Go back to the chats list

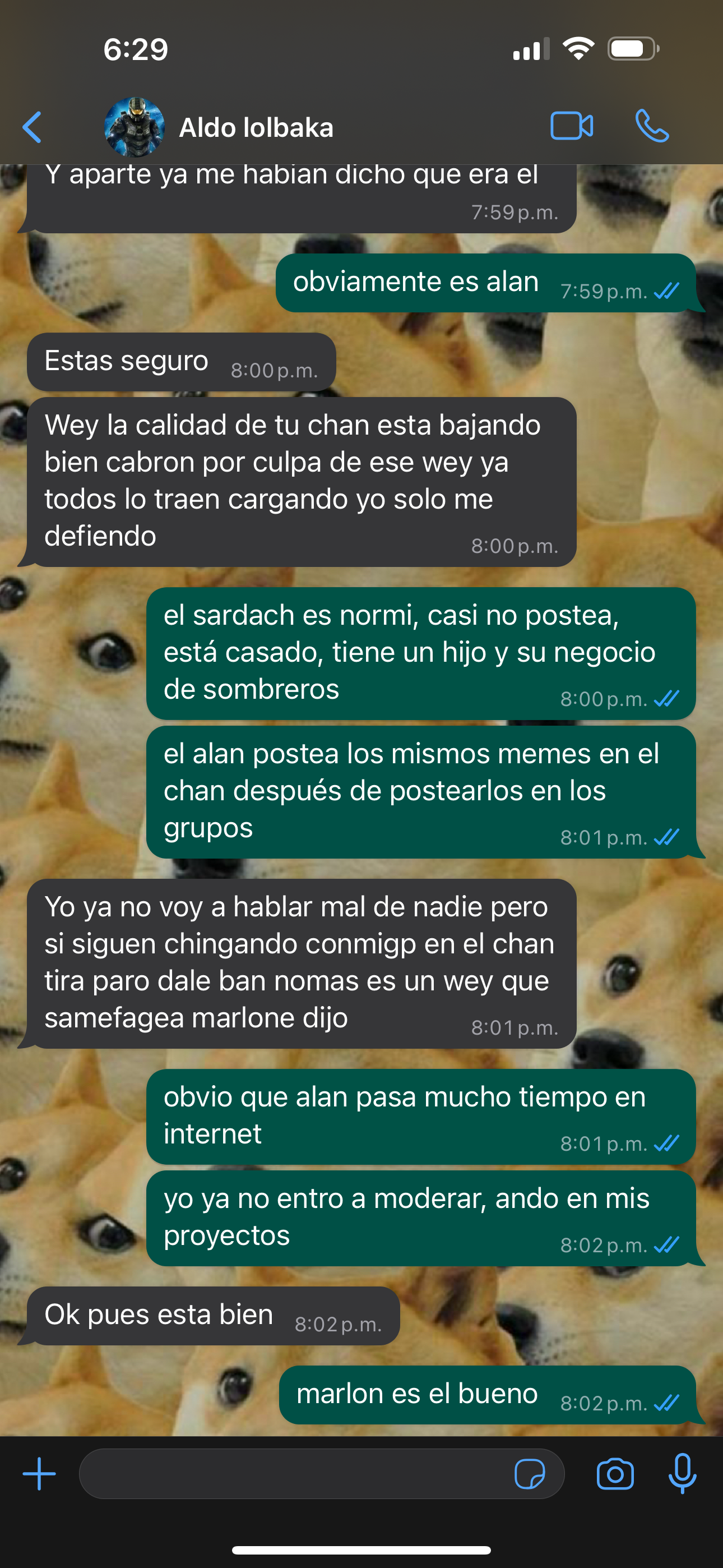[x=31, y=127]
